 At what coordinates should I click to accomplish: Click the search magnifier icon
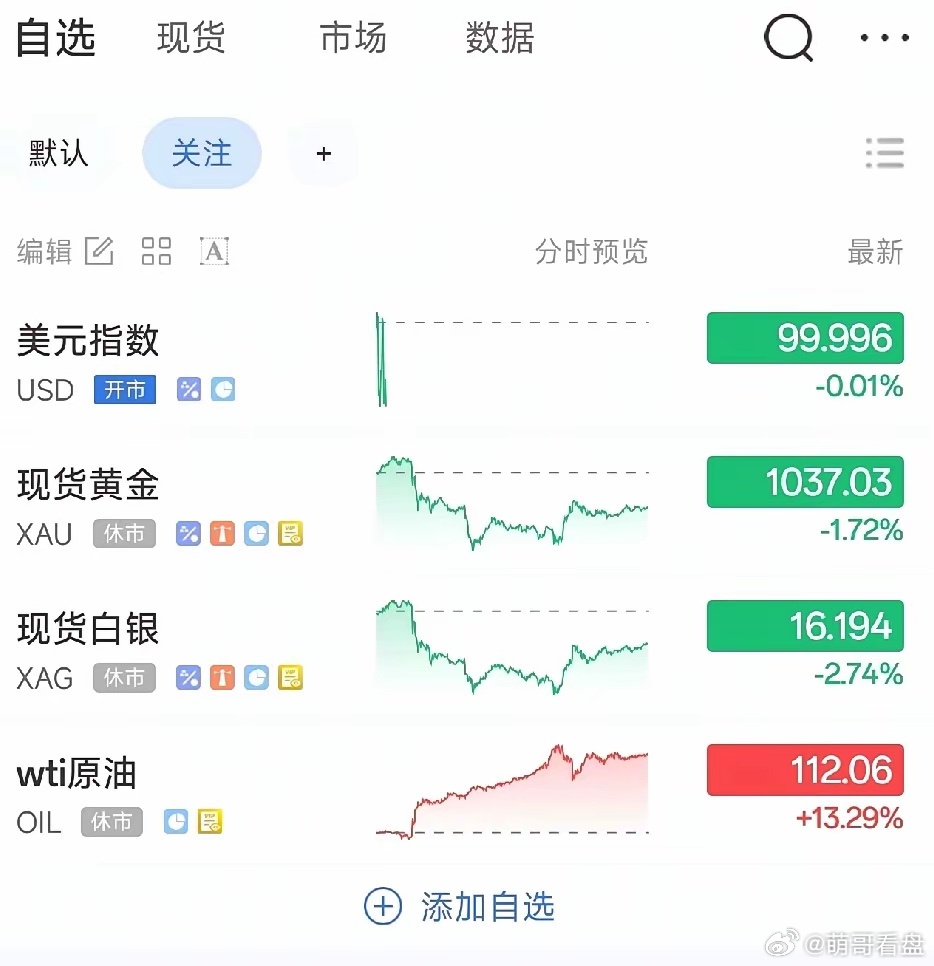[x=788, y=39]
